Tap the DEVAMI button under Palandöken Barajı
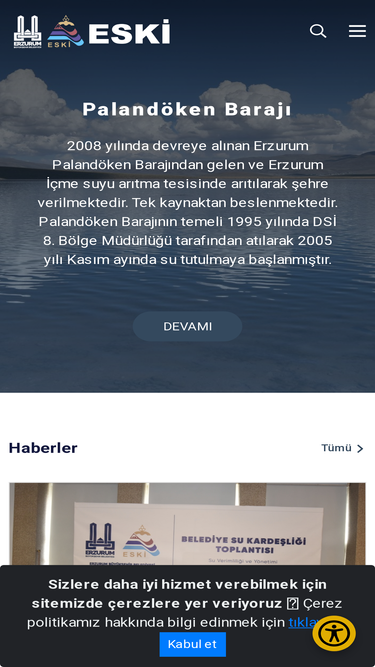The width and height of the screenshot is (375, 667). (x=188, y=326)
